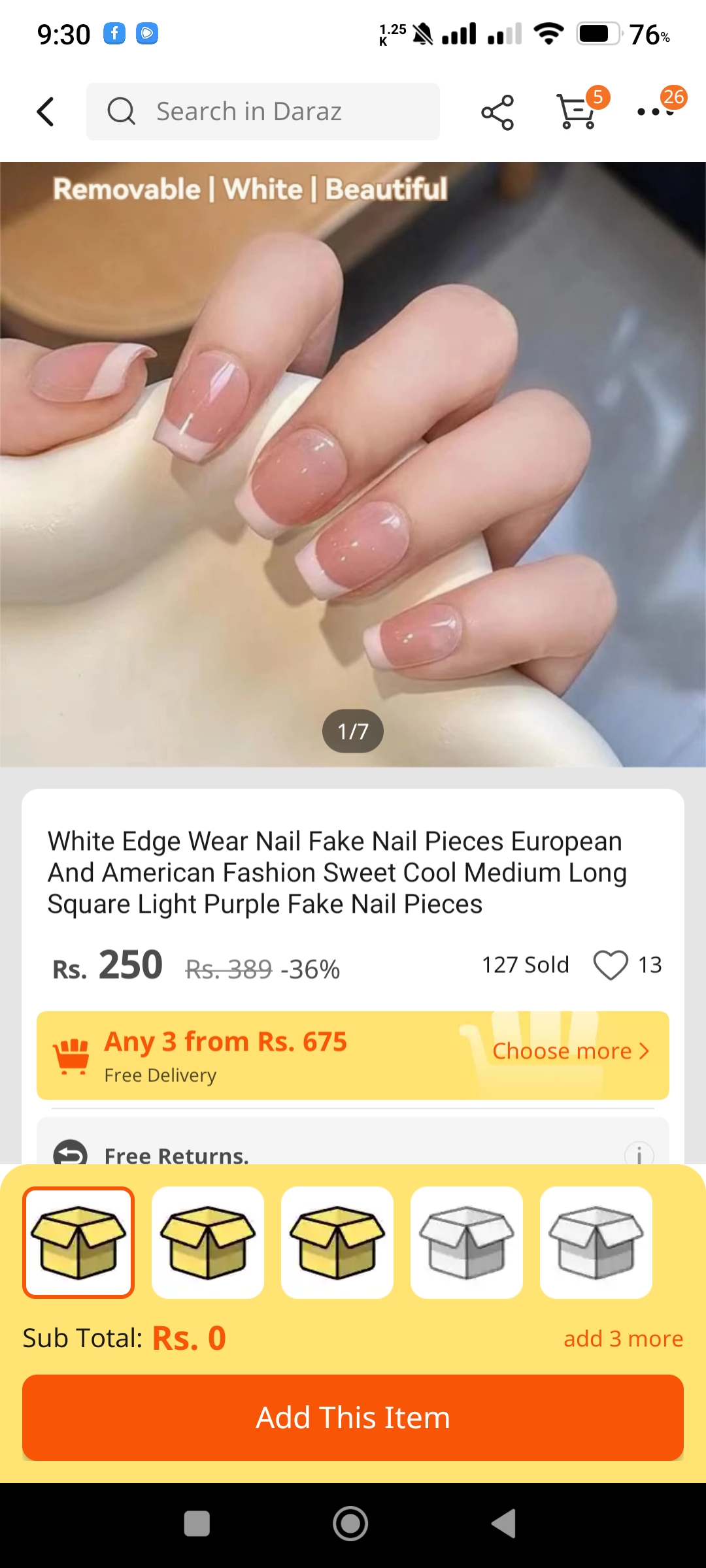Viewport: 706px width, 1568px height.
Task: Tap the Add This Item button
Action: [353, 1417]
